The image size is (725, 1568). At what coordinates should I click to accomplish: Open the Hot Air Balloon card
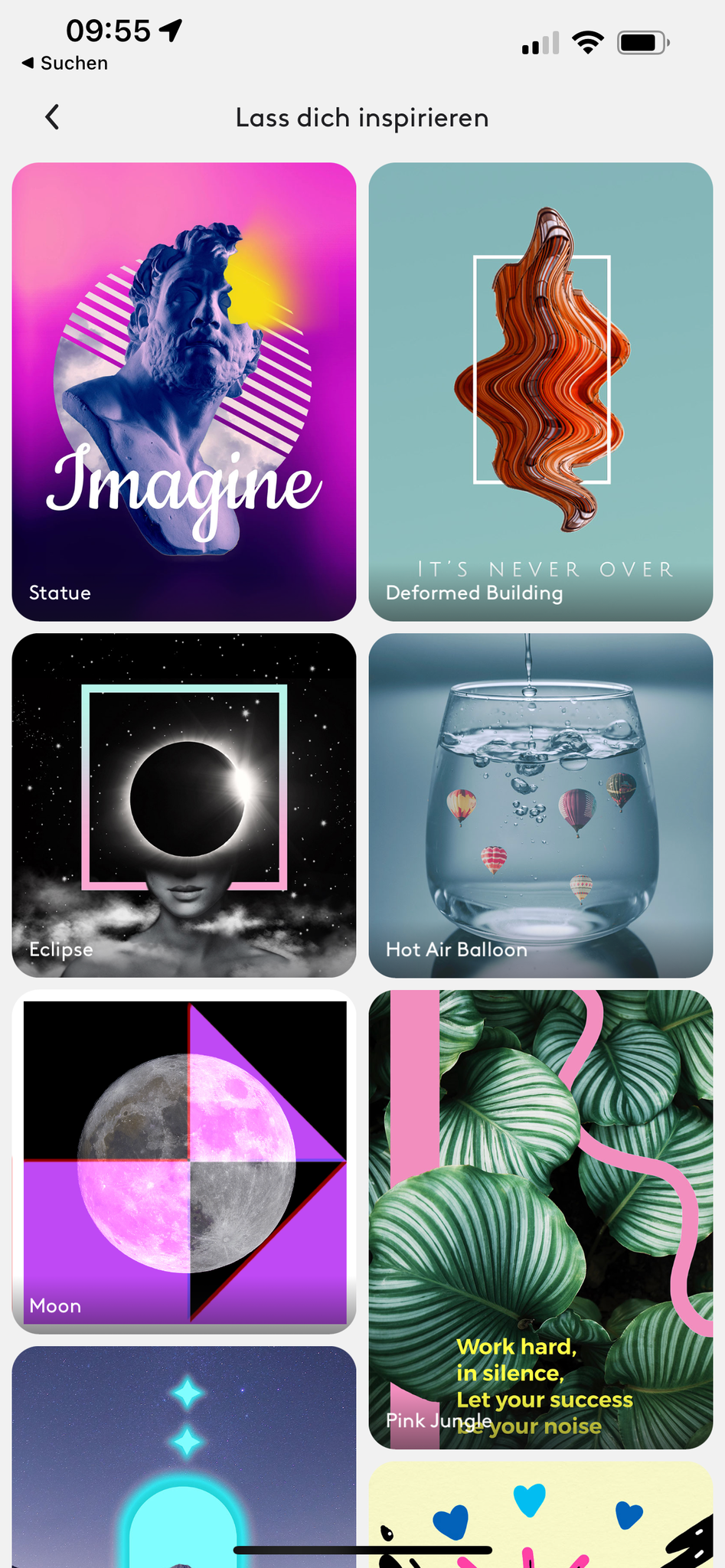pos(540,804)
